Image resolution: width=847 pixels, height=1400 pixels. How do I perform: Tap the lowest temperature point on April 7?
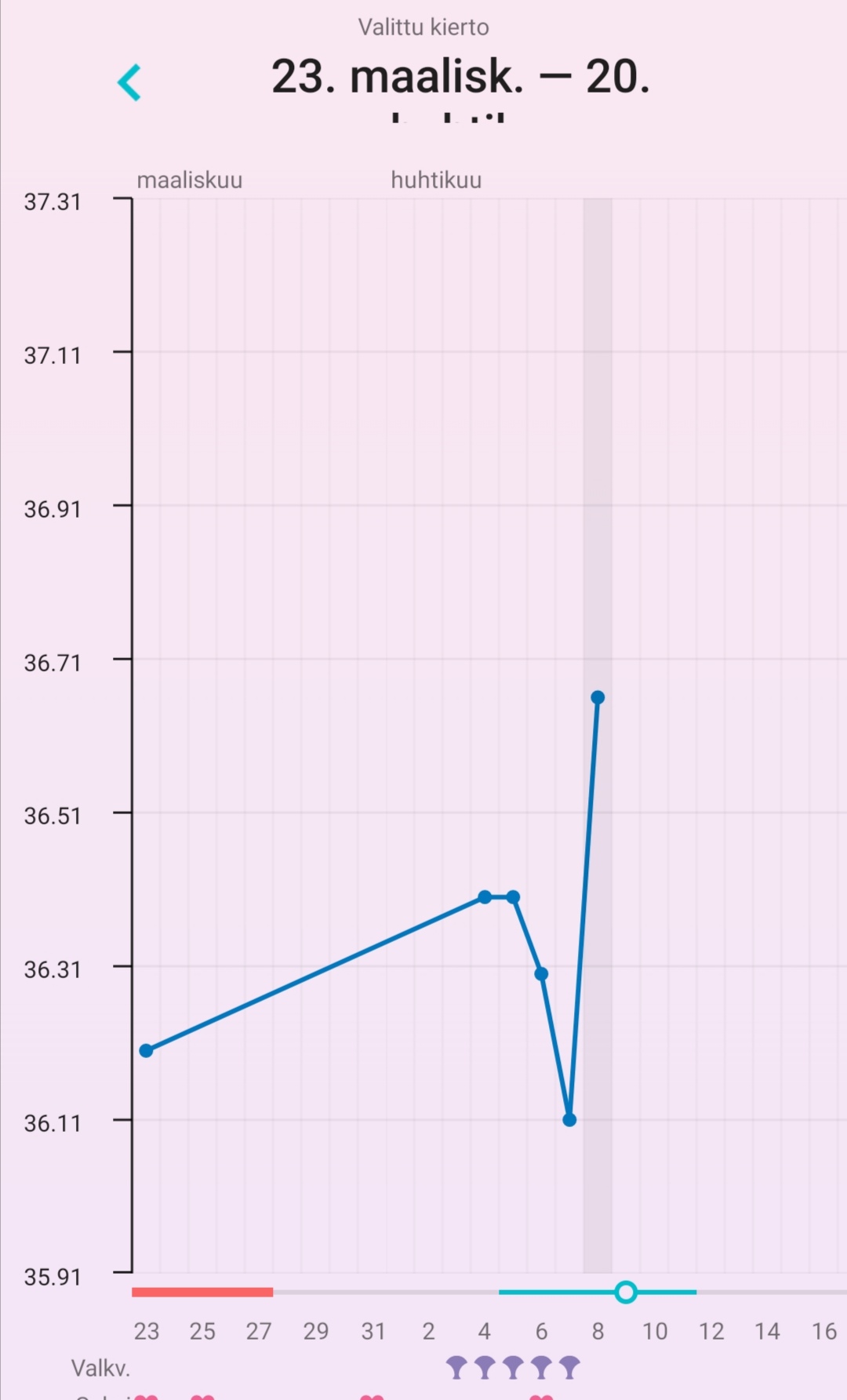point(569,1120)
